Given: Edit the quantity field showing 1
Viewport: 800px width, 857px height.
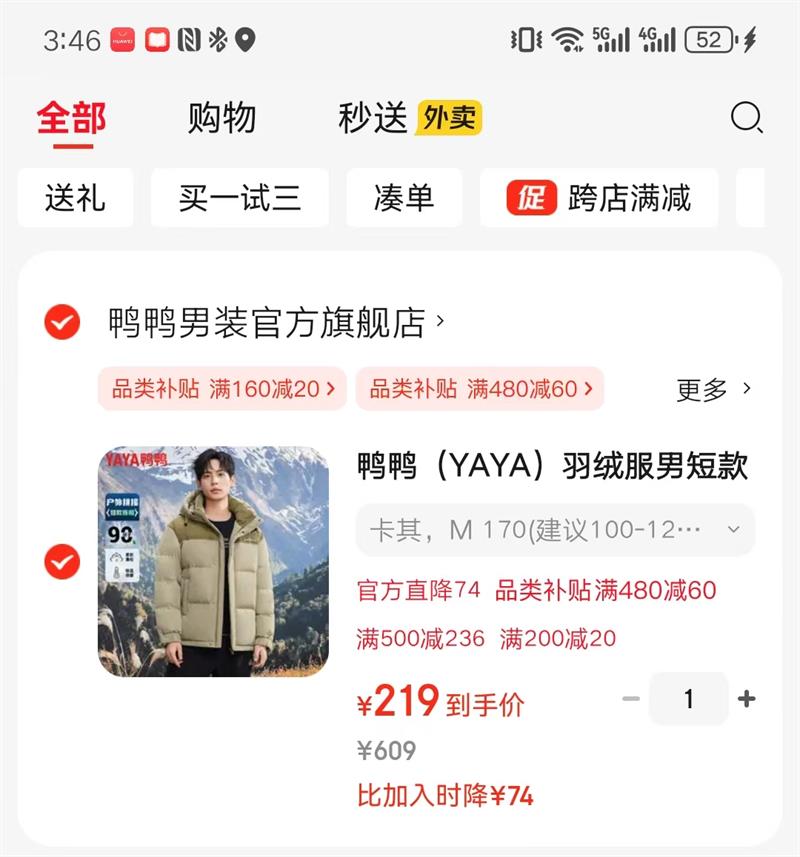Looking at the screenshot, I should click(688, 699).
